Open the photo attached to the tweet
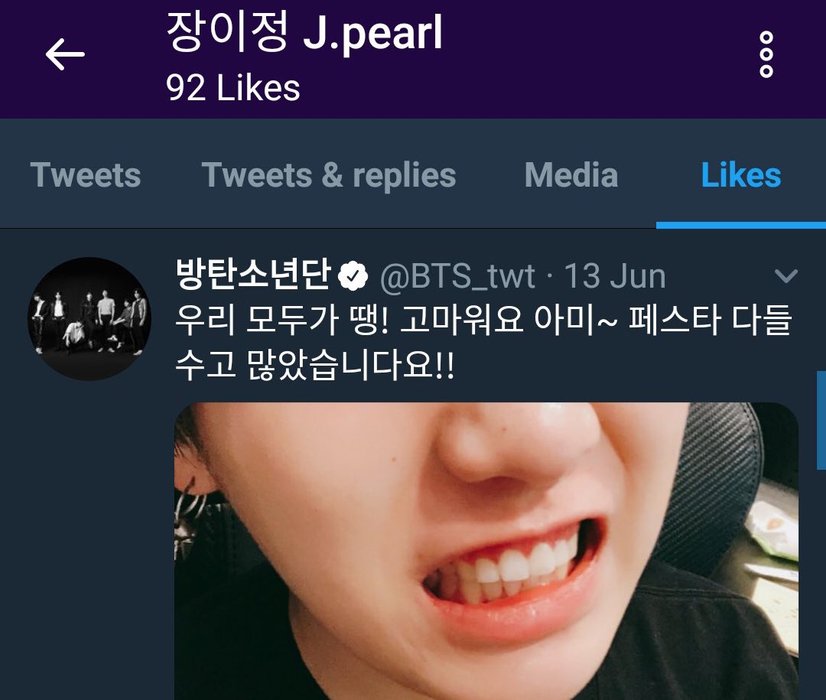Viewport: 826px width, 700px height. click(486, 550)
